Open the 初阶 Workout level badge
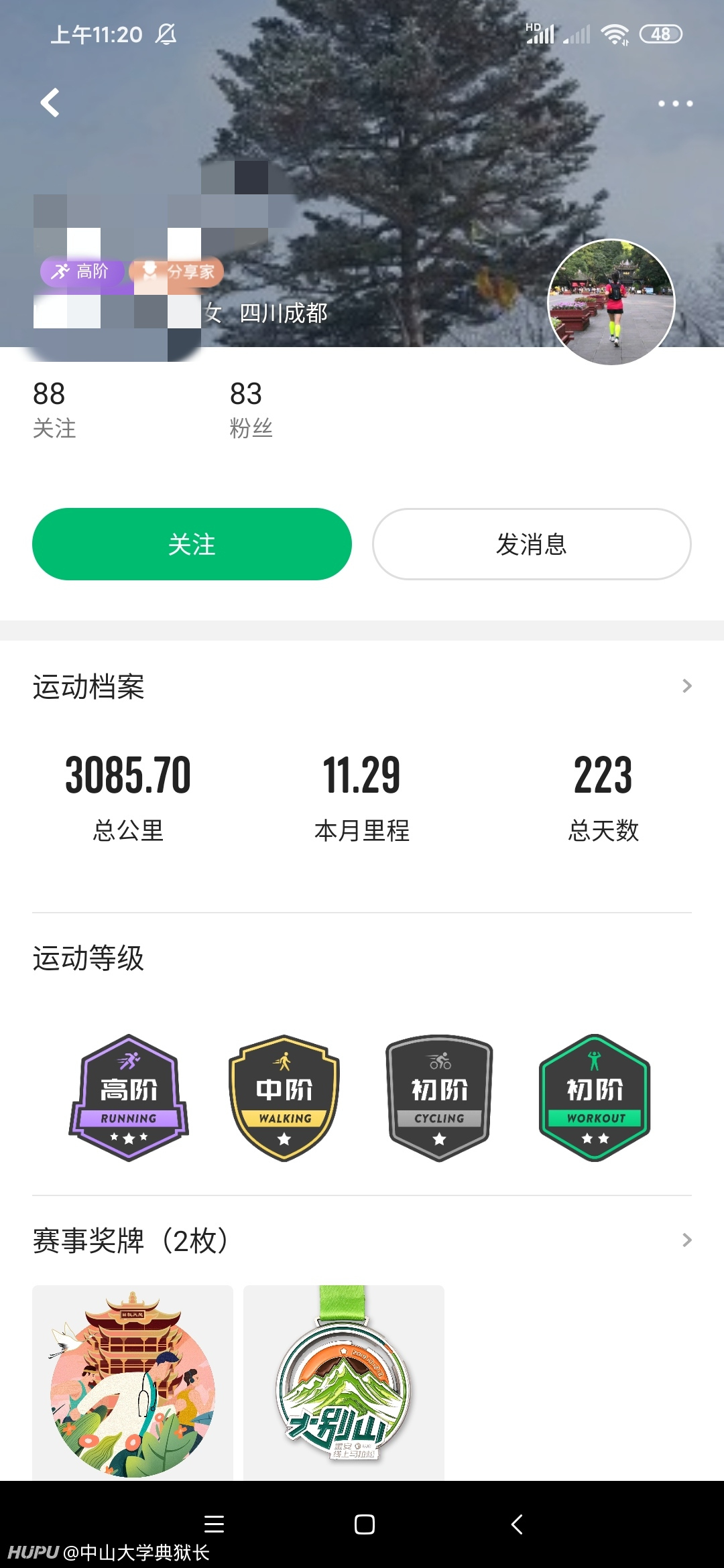Screen dimensions: 724x1568 [595, 1098]
